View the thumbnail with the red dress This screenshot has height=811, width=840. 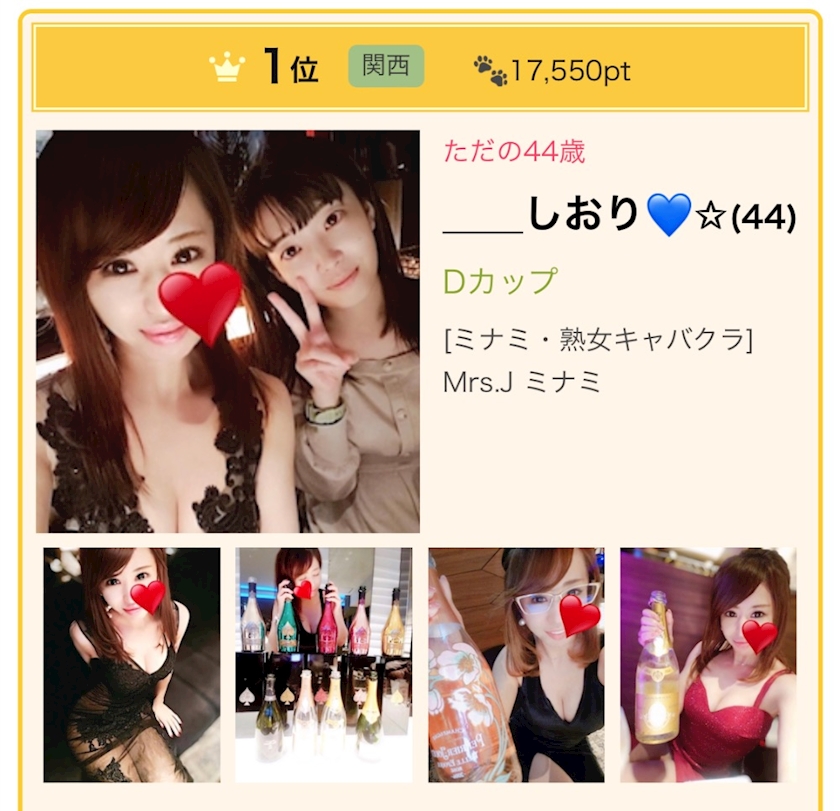pyautogui.click(x=708, y=665)
